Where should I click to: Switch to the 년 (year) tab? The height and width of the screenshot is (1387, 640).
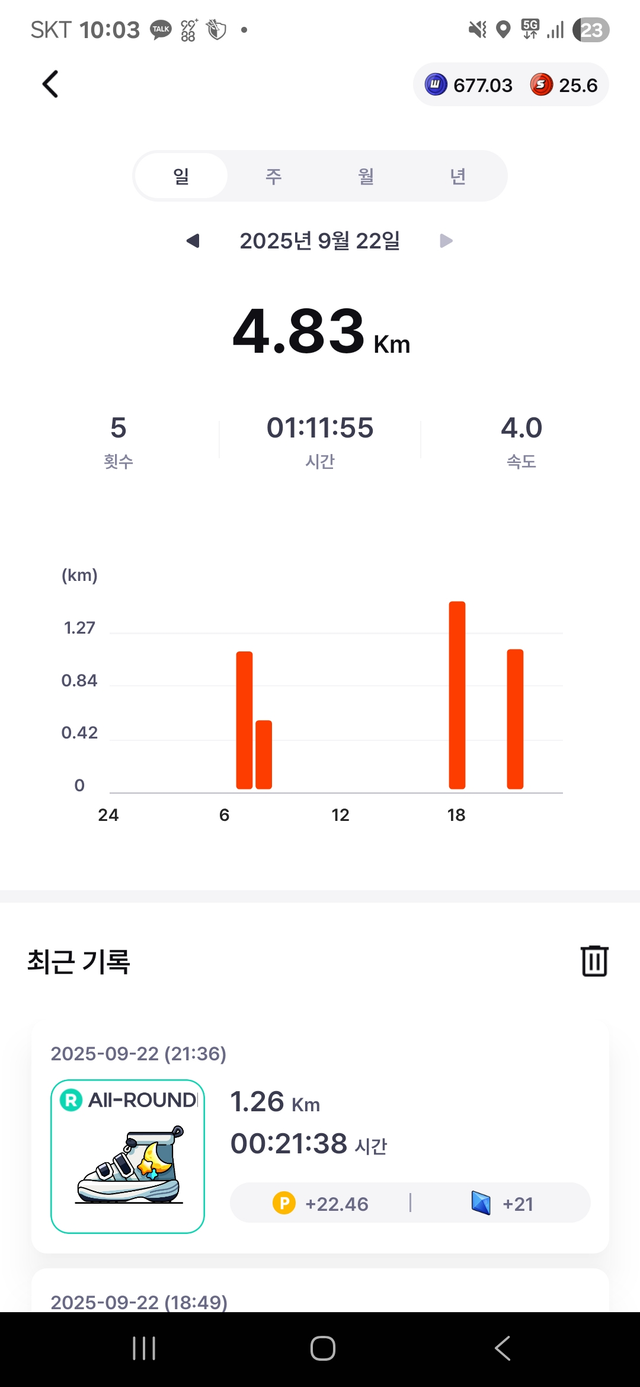(458, 177)
